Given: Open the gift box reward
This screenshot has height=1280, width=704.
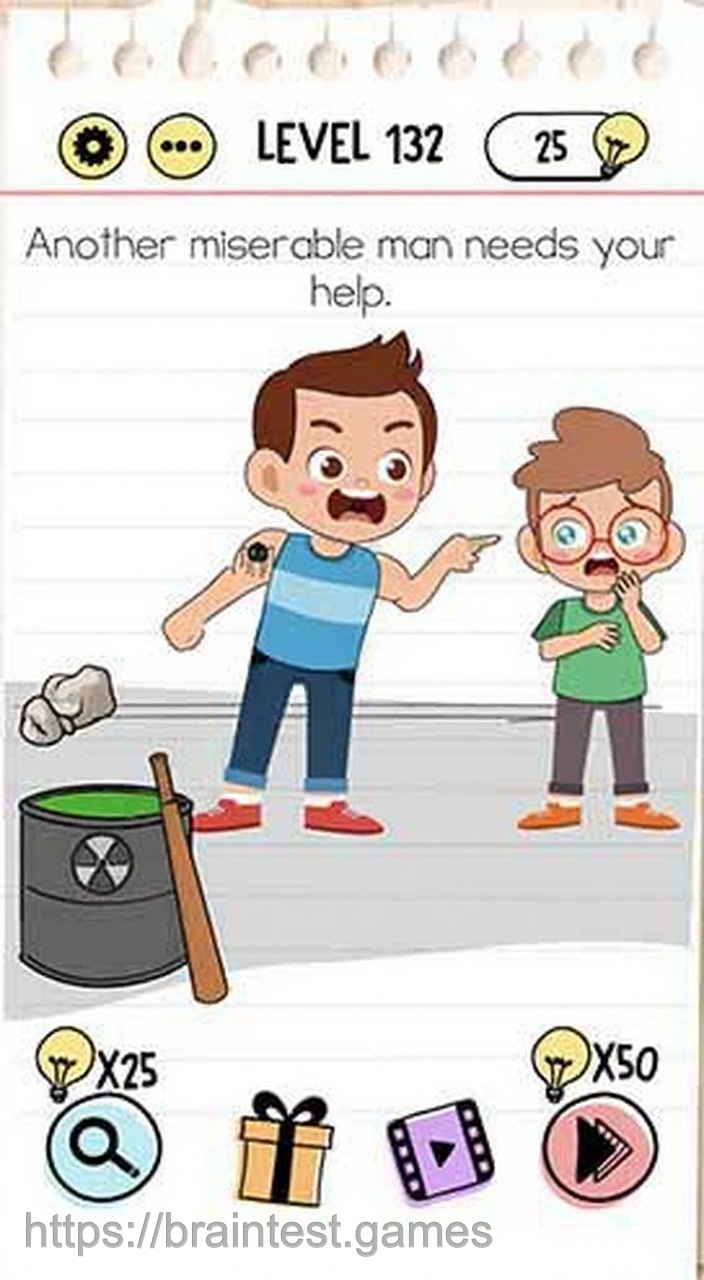Looking at the screenshot, I should pyautogui.click(x=285, y=1150).
